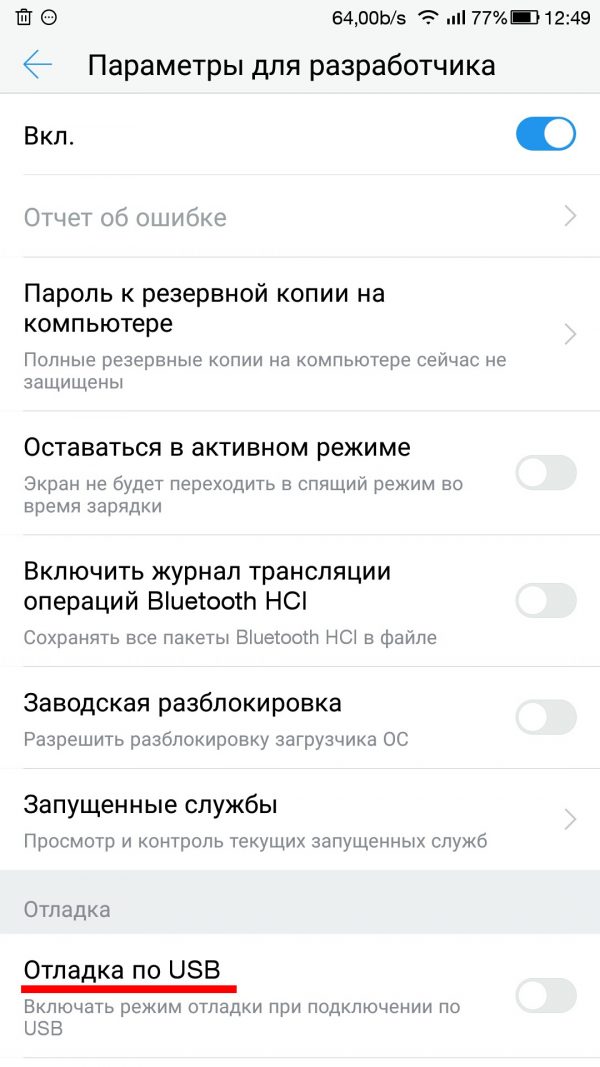The height and width of the screenshot is (1067, 600).
Task: Open Запущенные службы
Action: pyautogui.click(x=300, y=819)
